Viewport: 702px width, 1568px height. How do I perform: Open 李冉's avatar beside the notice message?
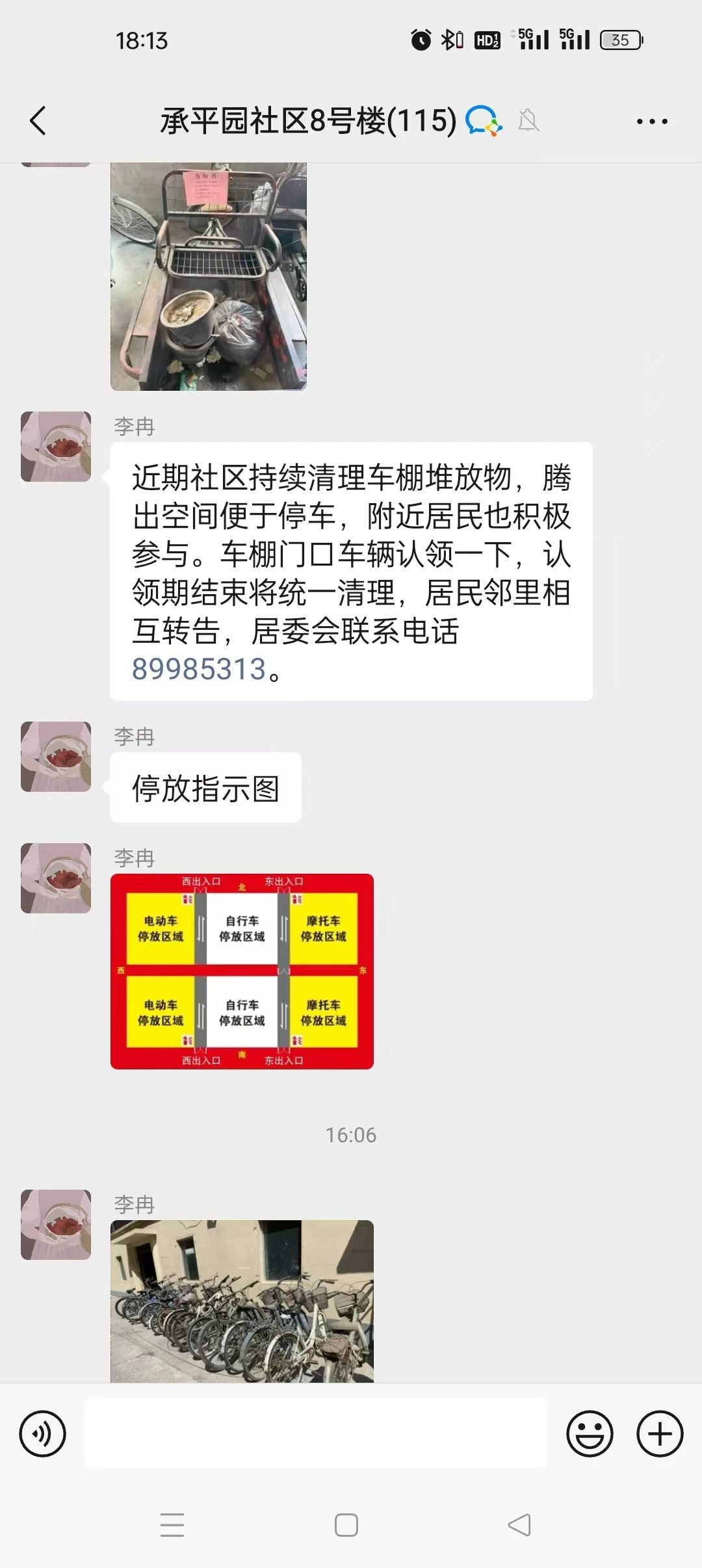coord(56,447)
